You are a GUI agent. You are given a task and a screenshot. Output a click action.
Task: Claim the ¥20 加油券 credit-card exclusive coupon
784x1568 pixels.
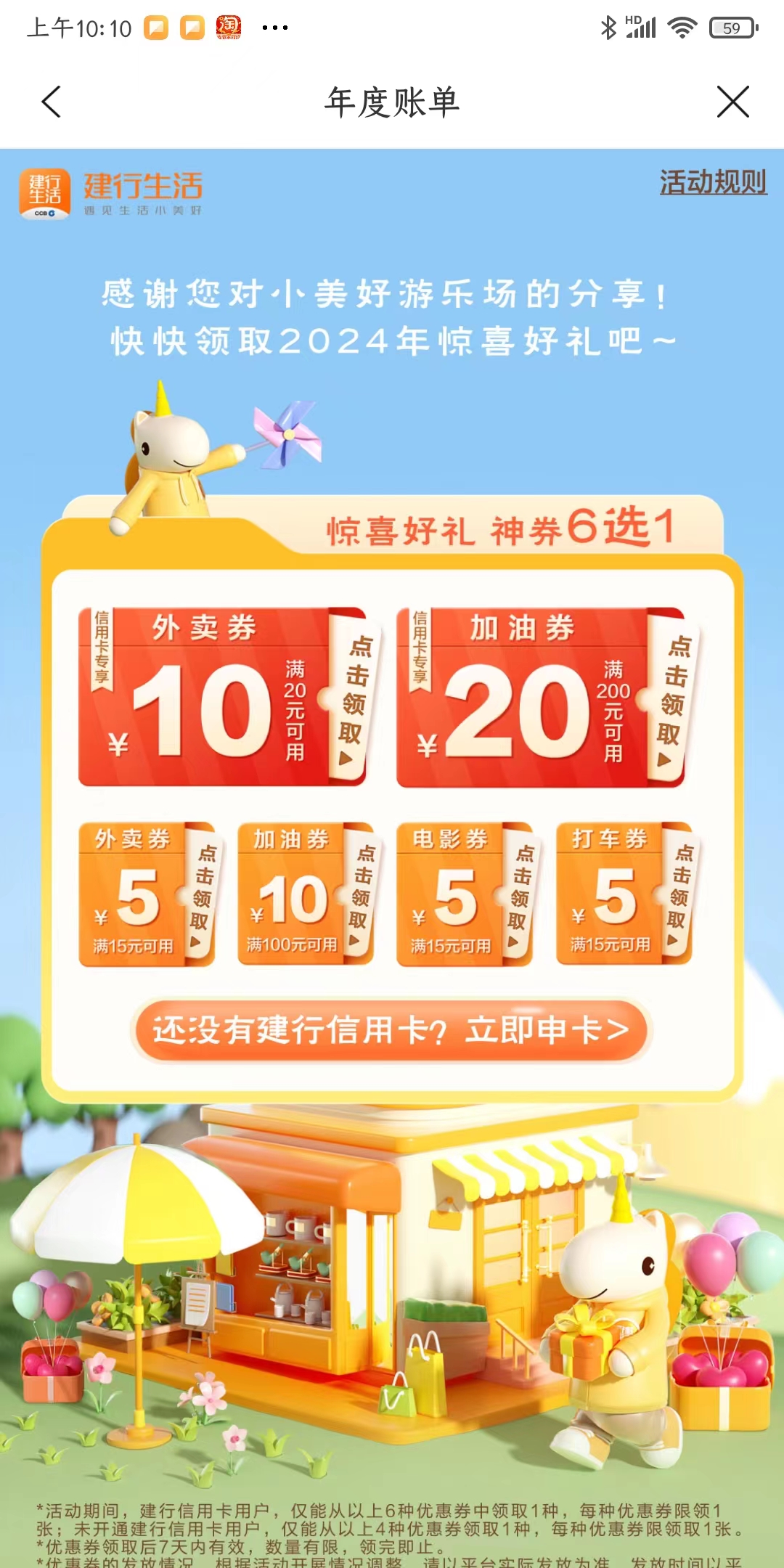pyautogui.click(x=541, y=697)
